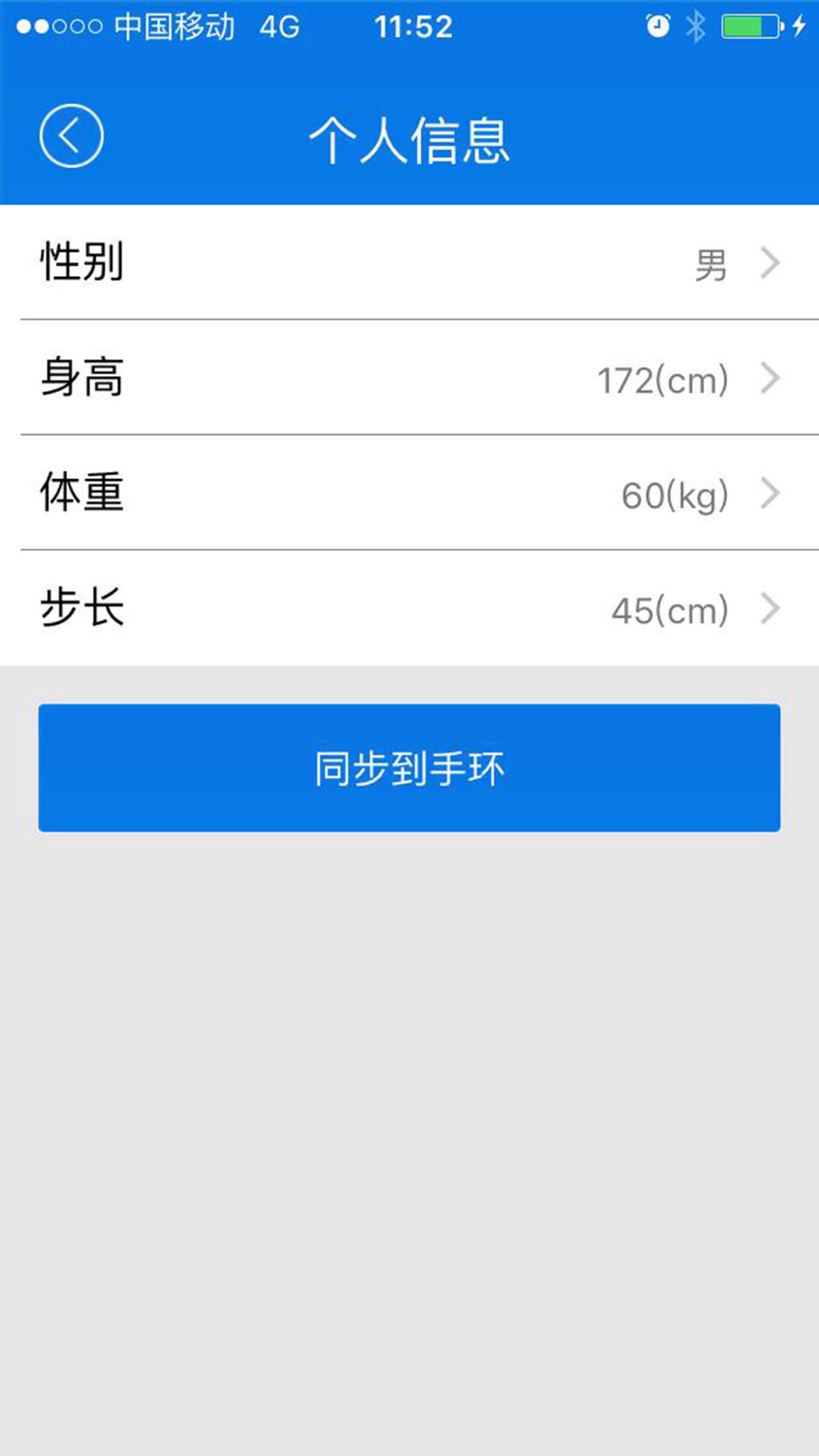Change the 体重 weight value

coord(409,493)
